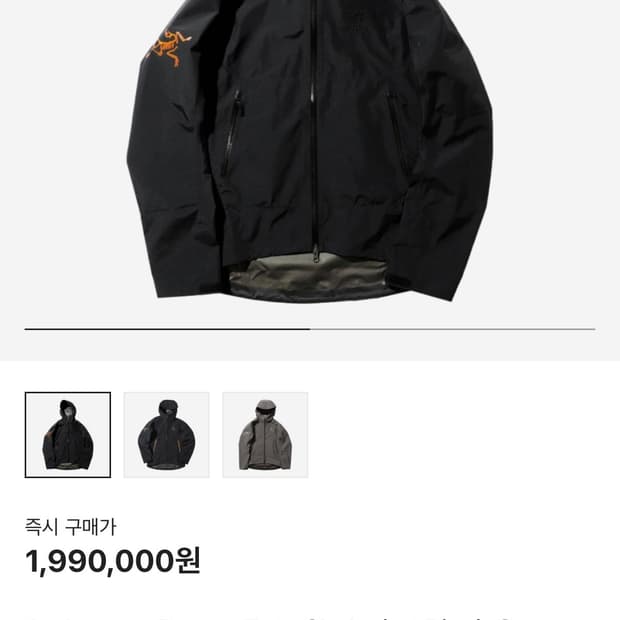
Task: View the second black jacket thumbnail
Action: tap(166, 435)
